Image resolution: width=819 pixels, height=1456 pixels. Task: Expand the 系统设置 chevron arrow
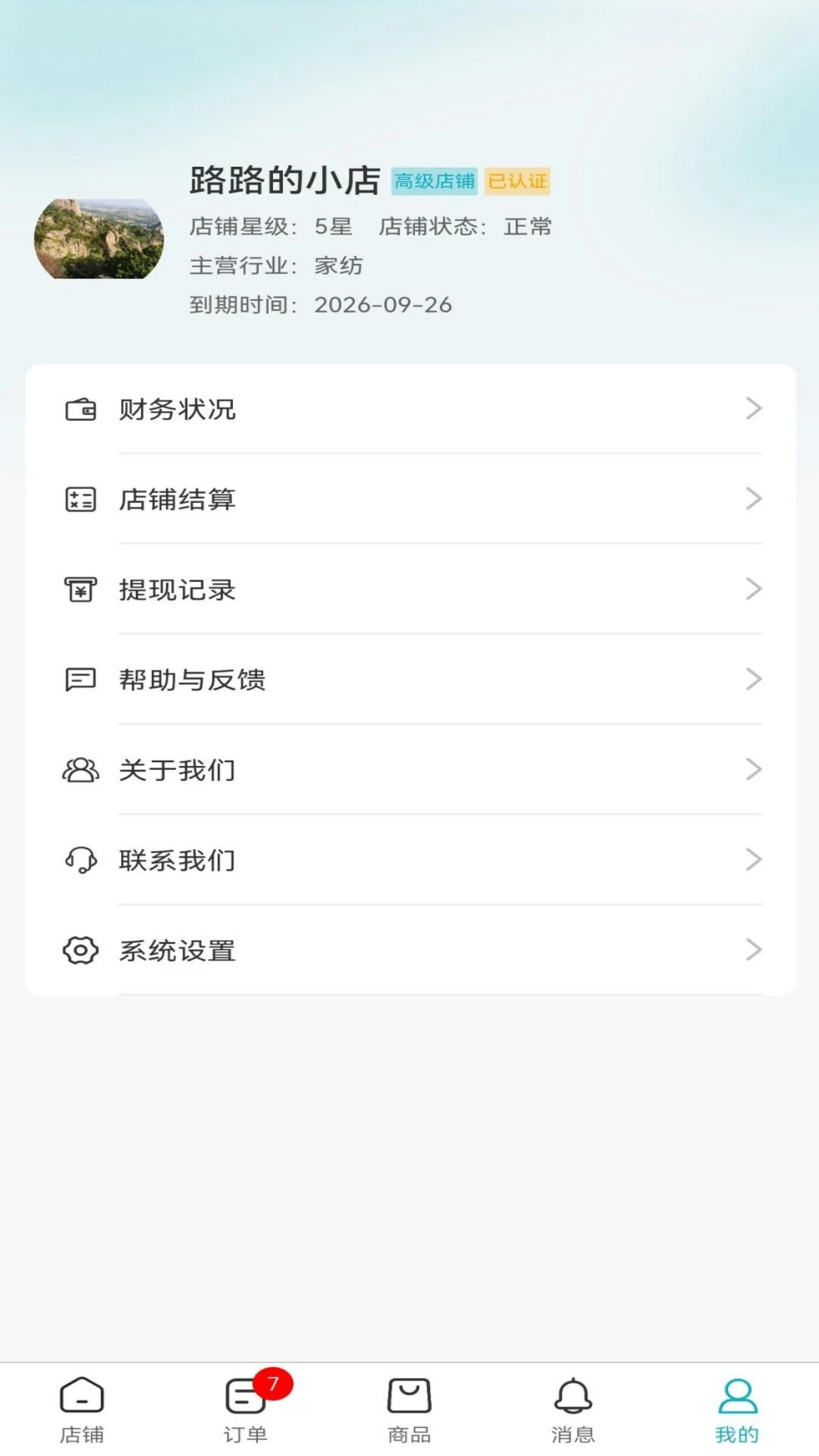click(753, 949)
